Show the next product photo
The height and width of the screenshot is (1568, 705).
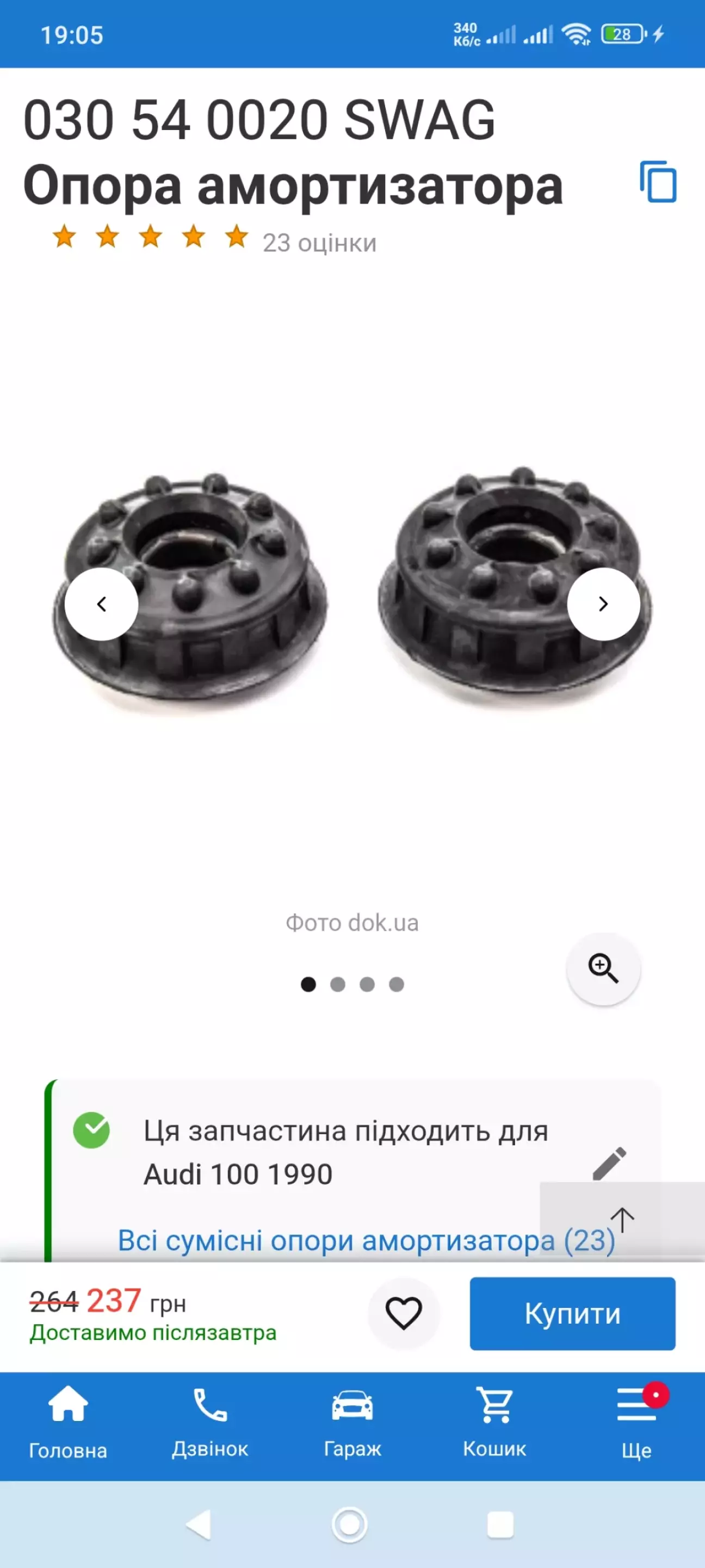coord(603,604)
